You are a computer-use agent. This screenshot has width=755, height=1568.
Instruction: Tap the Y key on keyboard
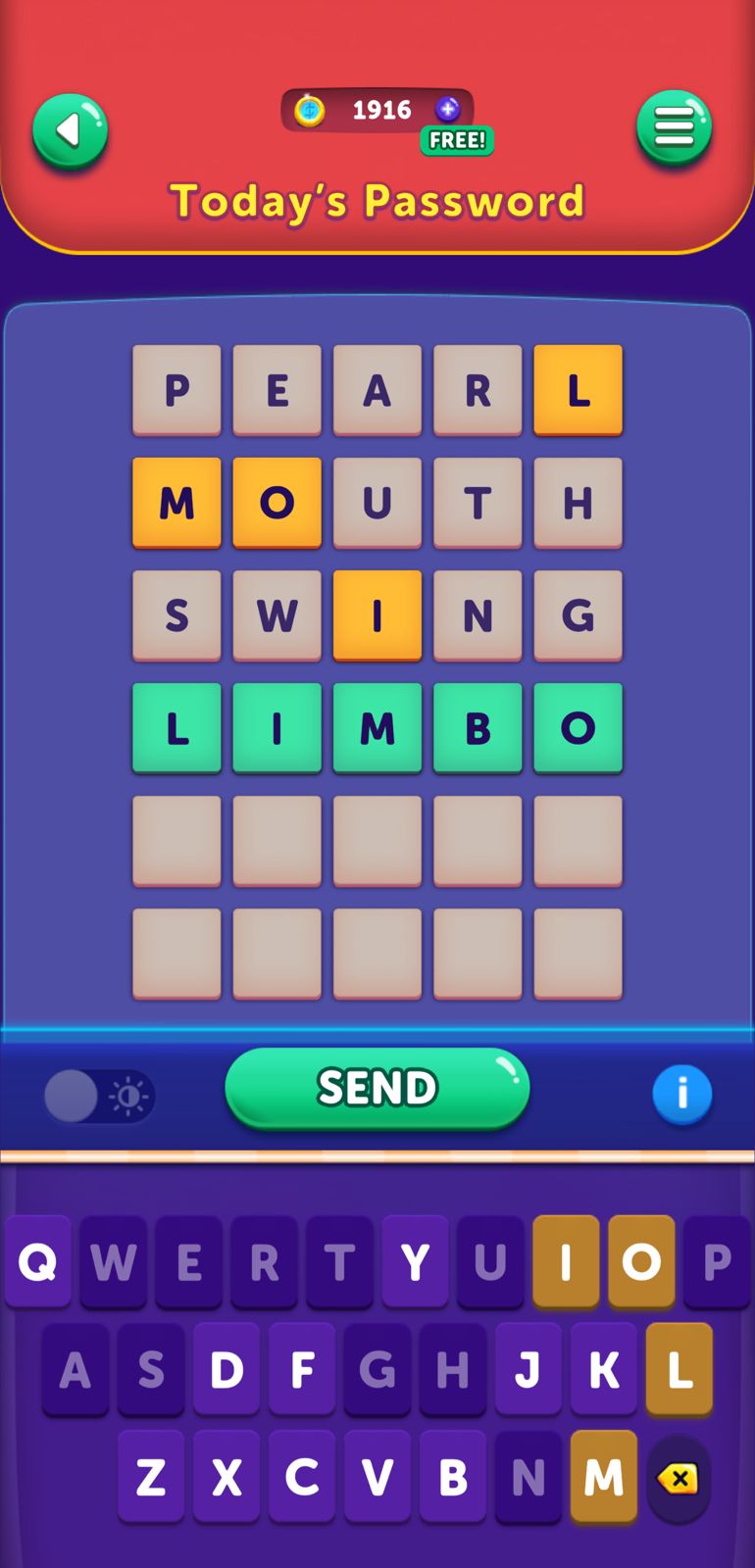tap(416, 1262)
